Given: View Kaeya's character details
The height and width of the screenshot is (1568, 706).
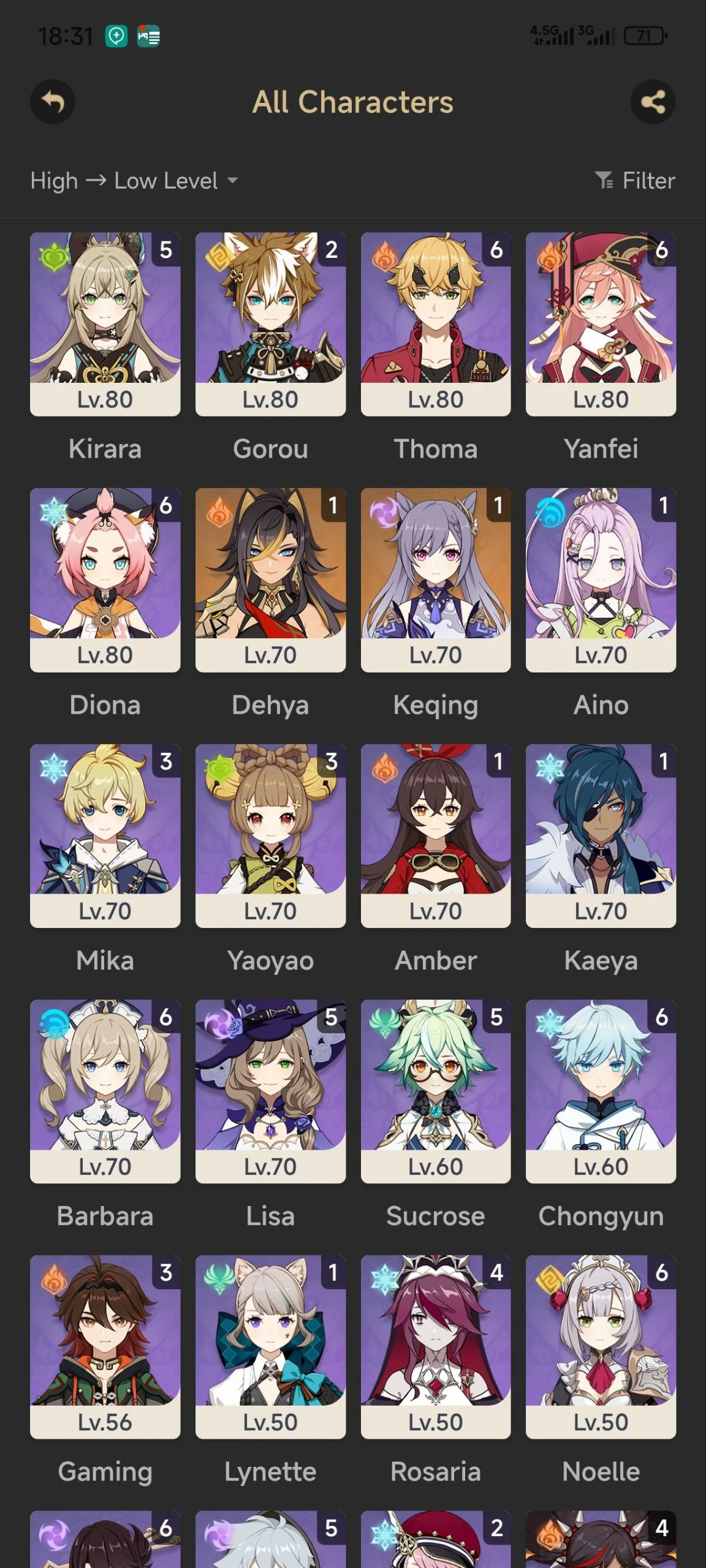Looking at the screenshot, I should [x=601, y=835].
